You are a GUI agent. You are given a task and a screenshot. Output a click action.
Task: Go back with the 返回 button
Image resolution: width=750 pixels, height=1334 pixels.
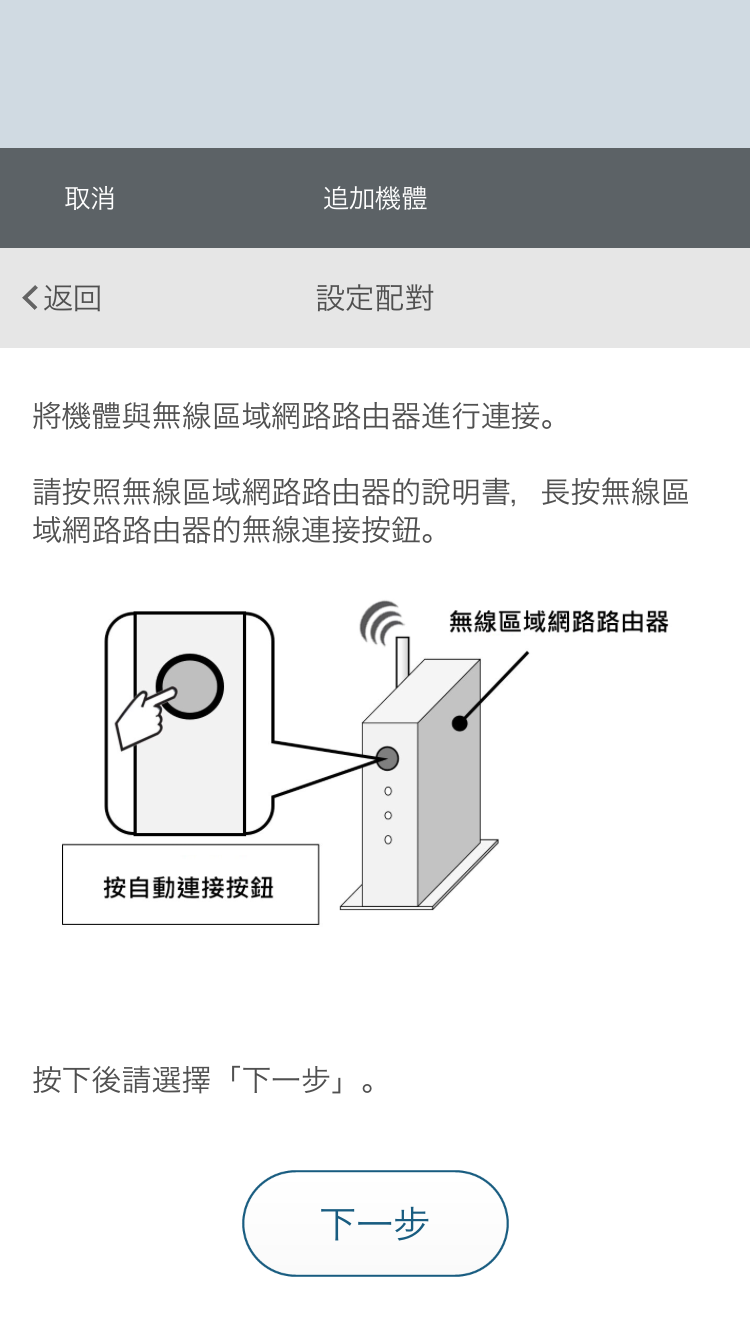tap(62, 298)
